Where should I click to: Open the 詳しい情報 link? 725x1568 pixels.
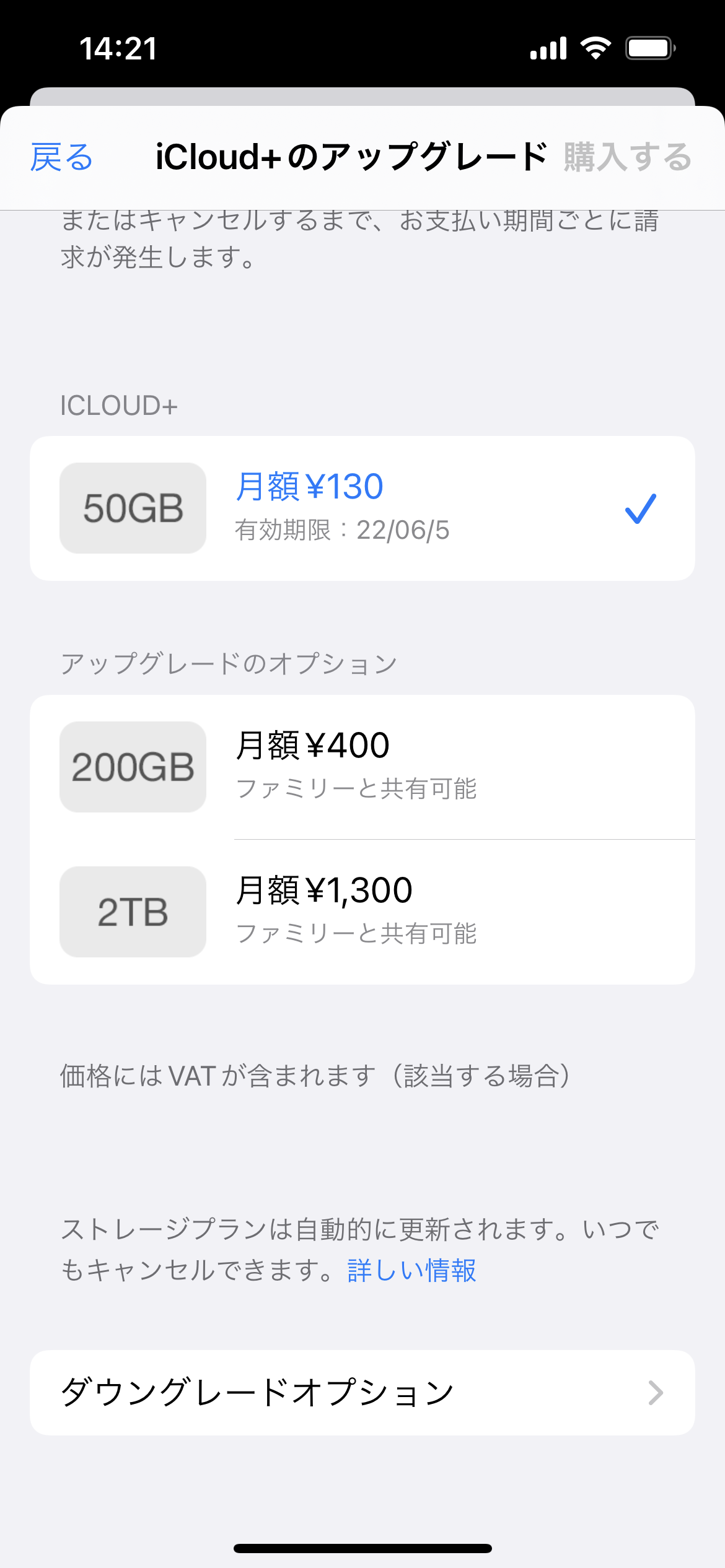[412, 1271]
